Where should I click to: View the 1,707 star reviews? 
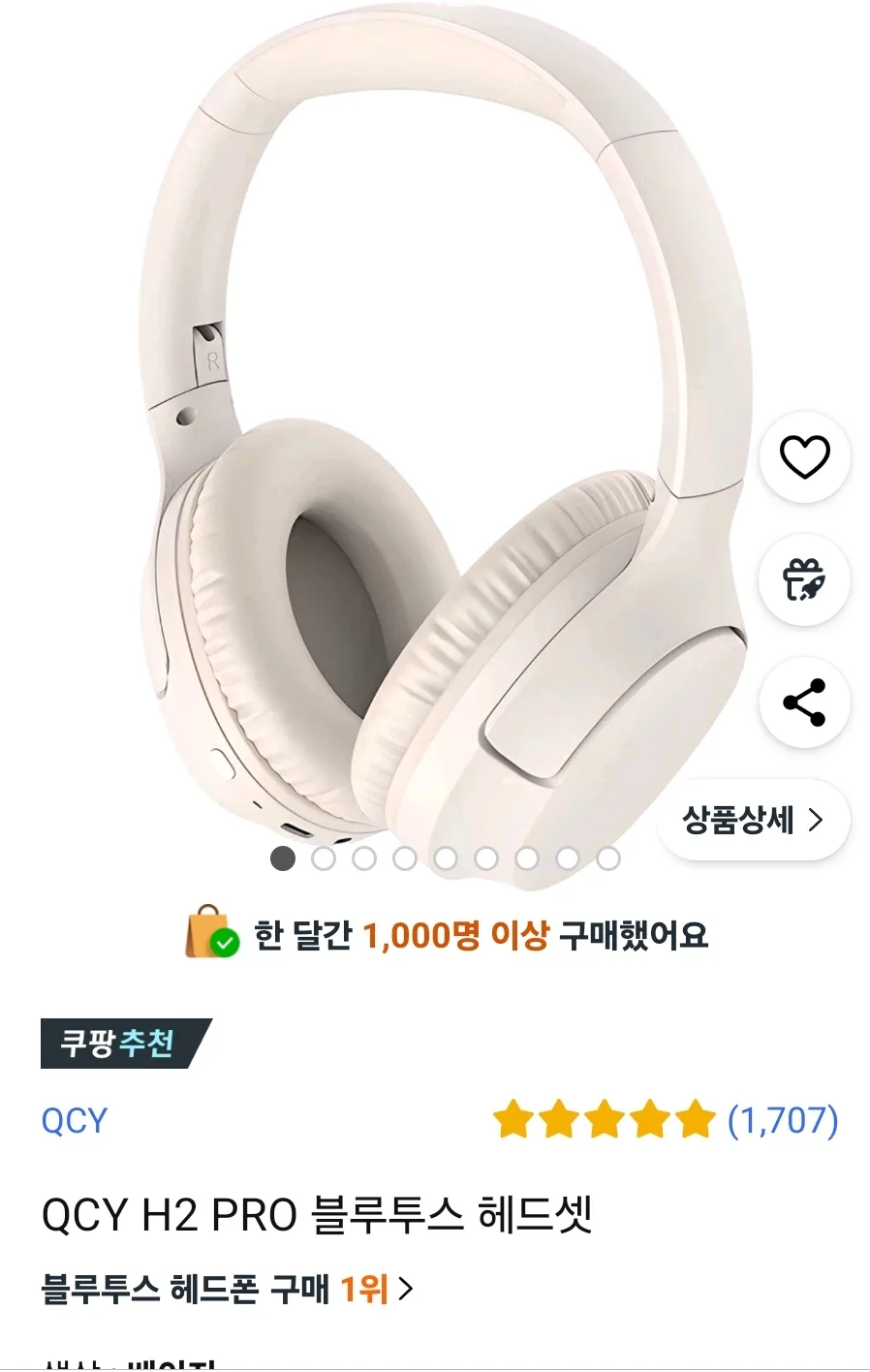point(666,1120)
